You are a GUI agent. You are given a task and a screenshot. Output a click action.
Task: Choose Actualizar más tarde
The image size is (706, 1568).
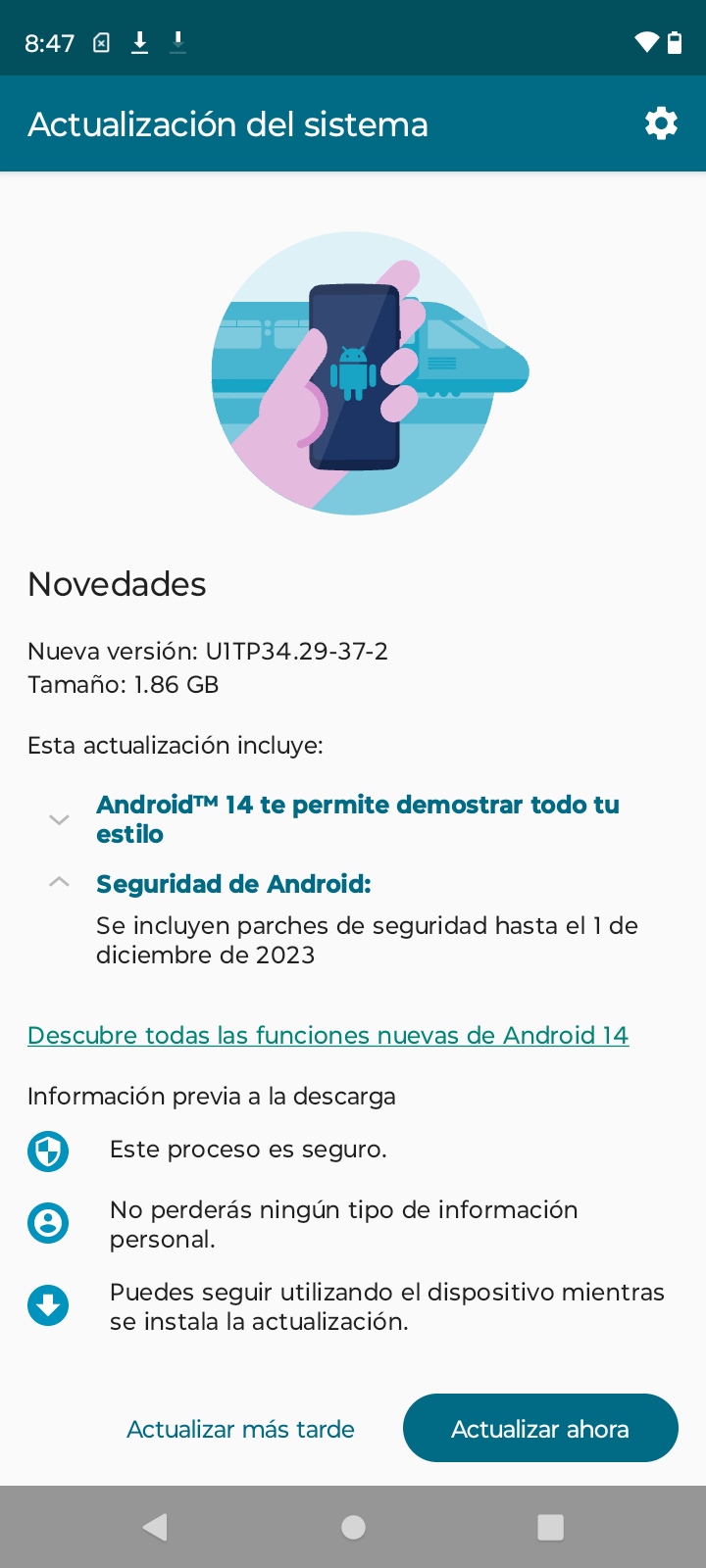[240, 1429]
